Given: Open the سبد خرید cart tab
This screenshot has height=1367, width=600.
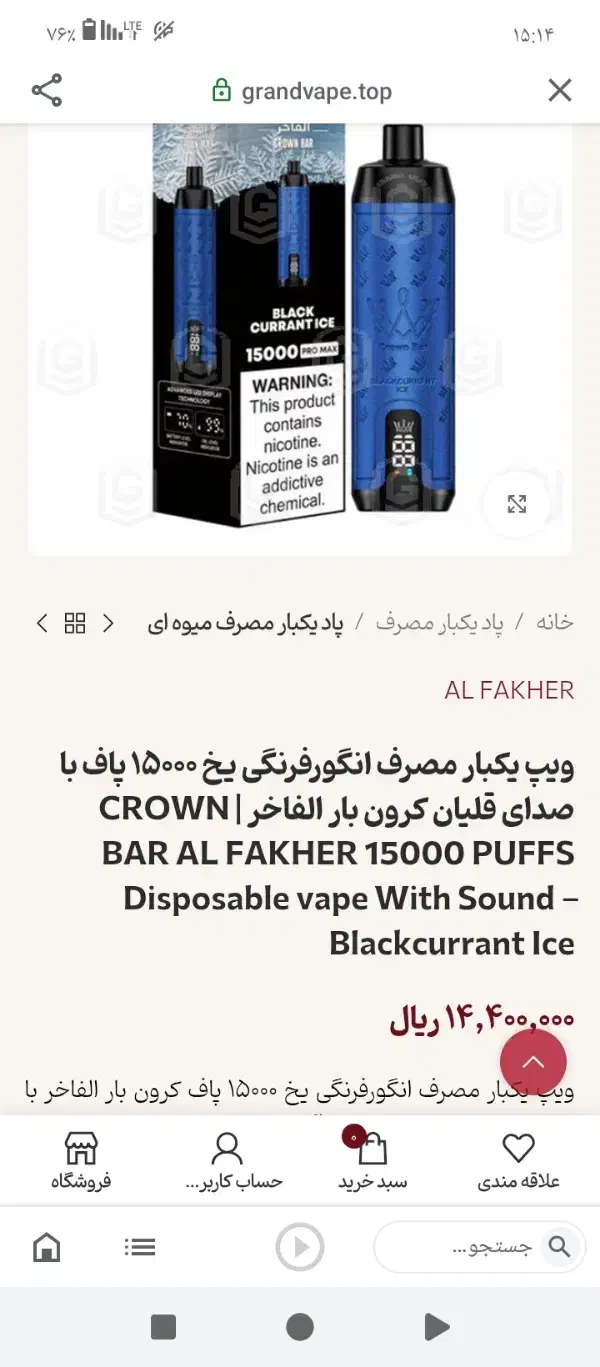Looking at the screenshot, I should coord(373,1161).
